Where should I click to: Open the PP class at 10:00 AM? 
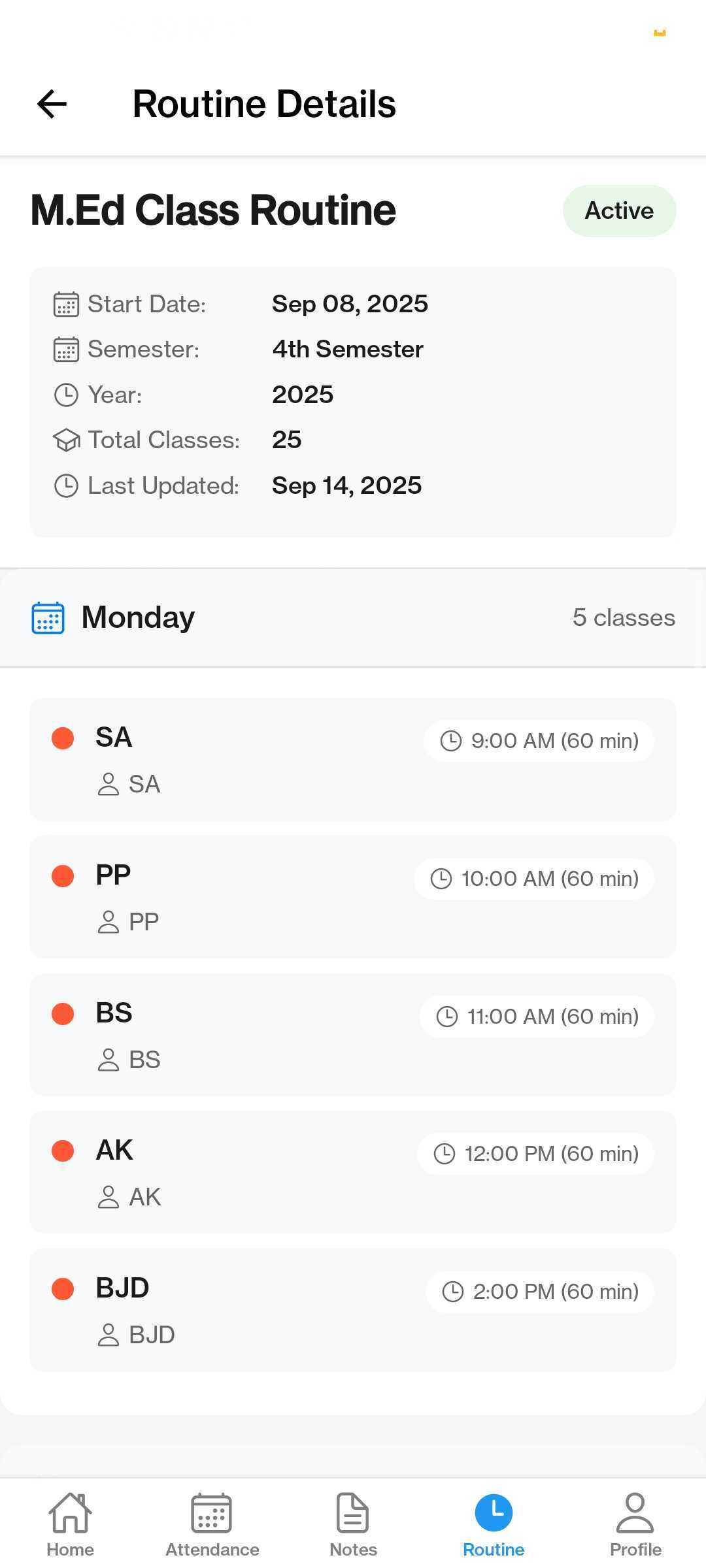coord(353,897)
